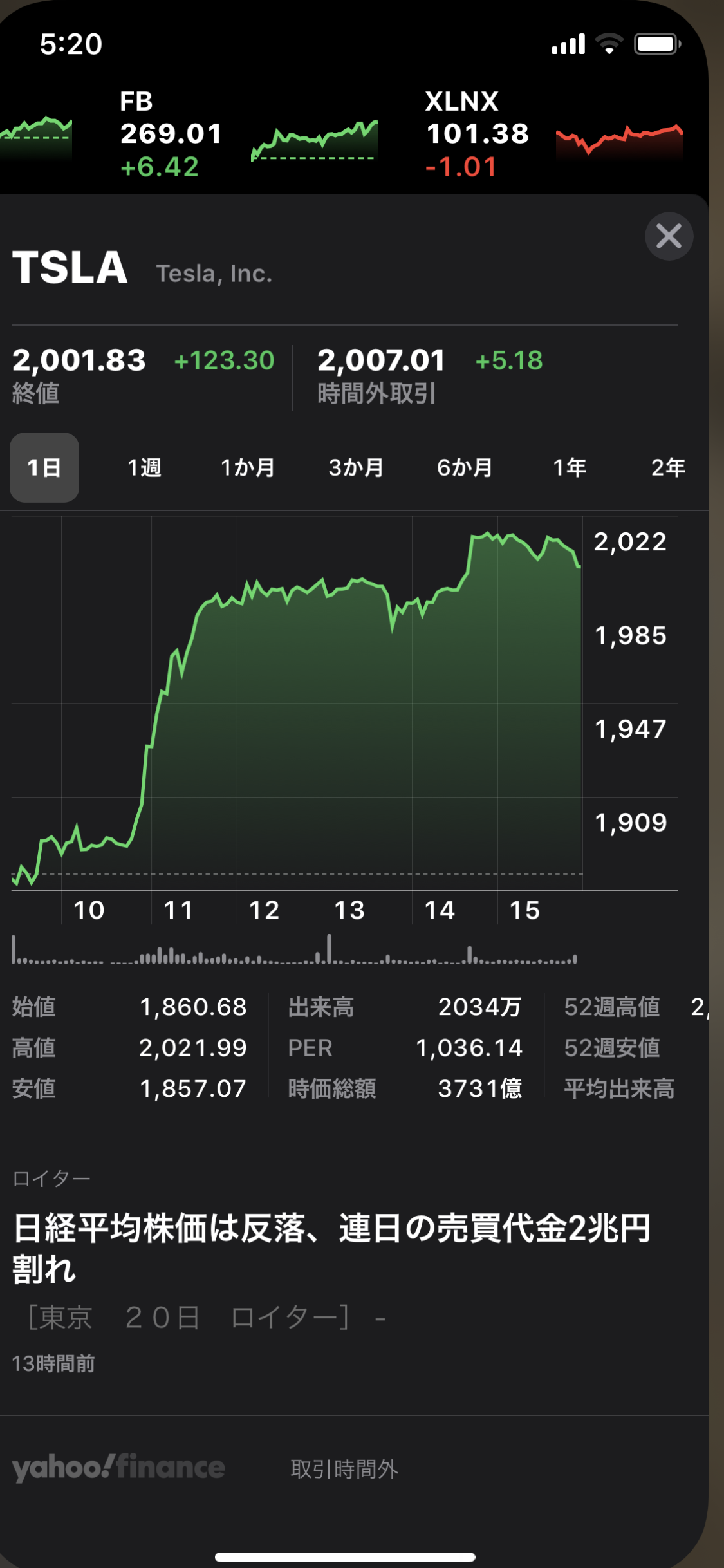The width and height of the screenshot is (724, 1568).
Task: Select the 2年 chart range
Action: click(x=668, y=467)
